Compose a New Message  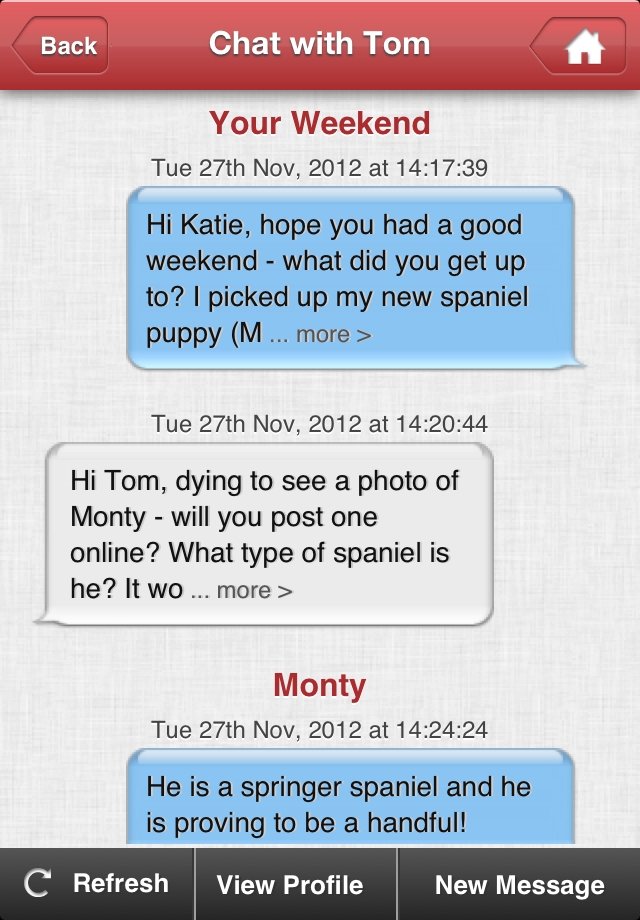(x=519, y=884)
